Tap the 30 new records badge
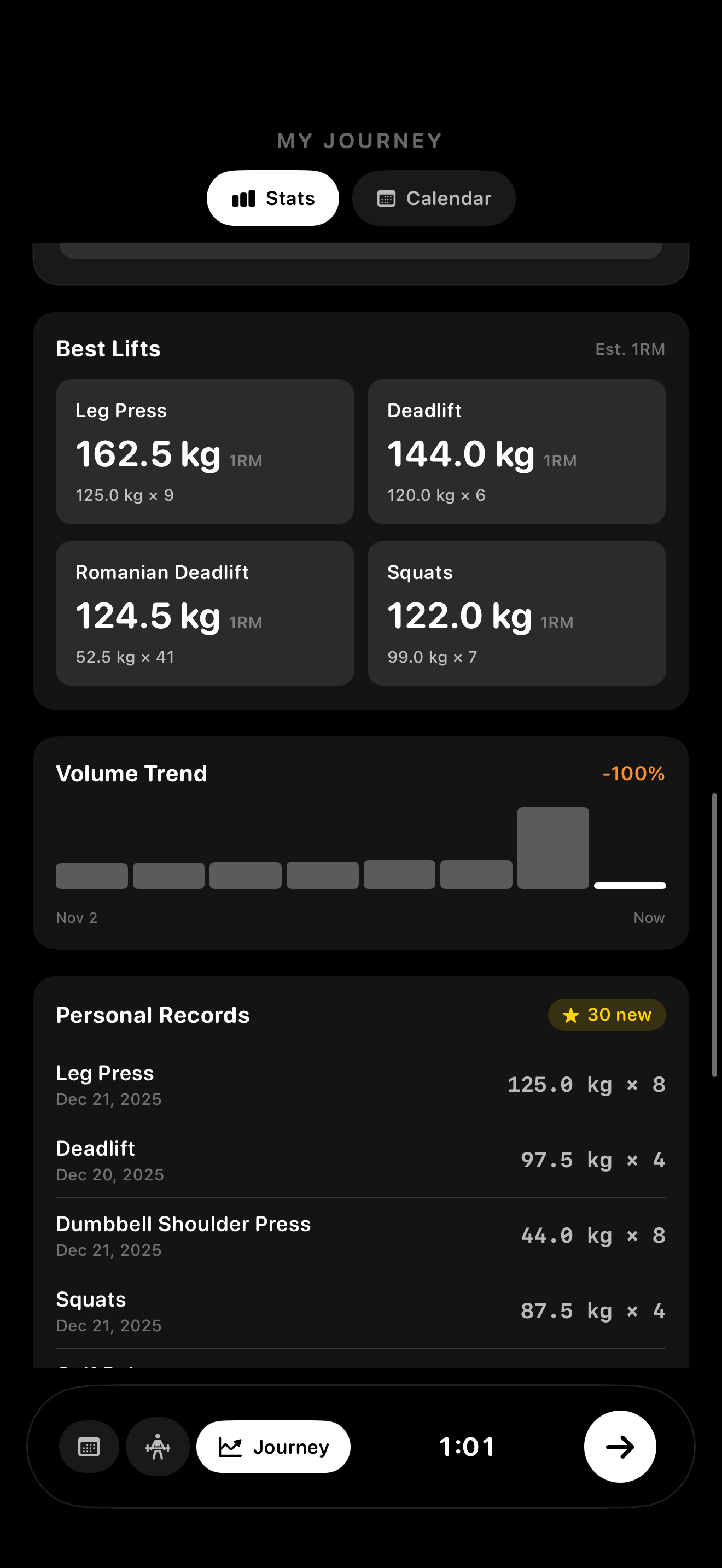Screen dimensions: 722x1568 (607, 1015)
